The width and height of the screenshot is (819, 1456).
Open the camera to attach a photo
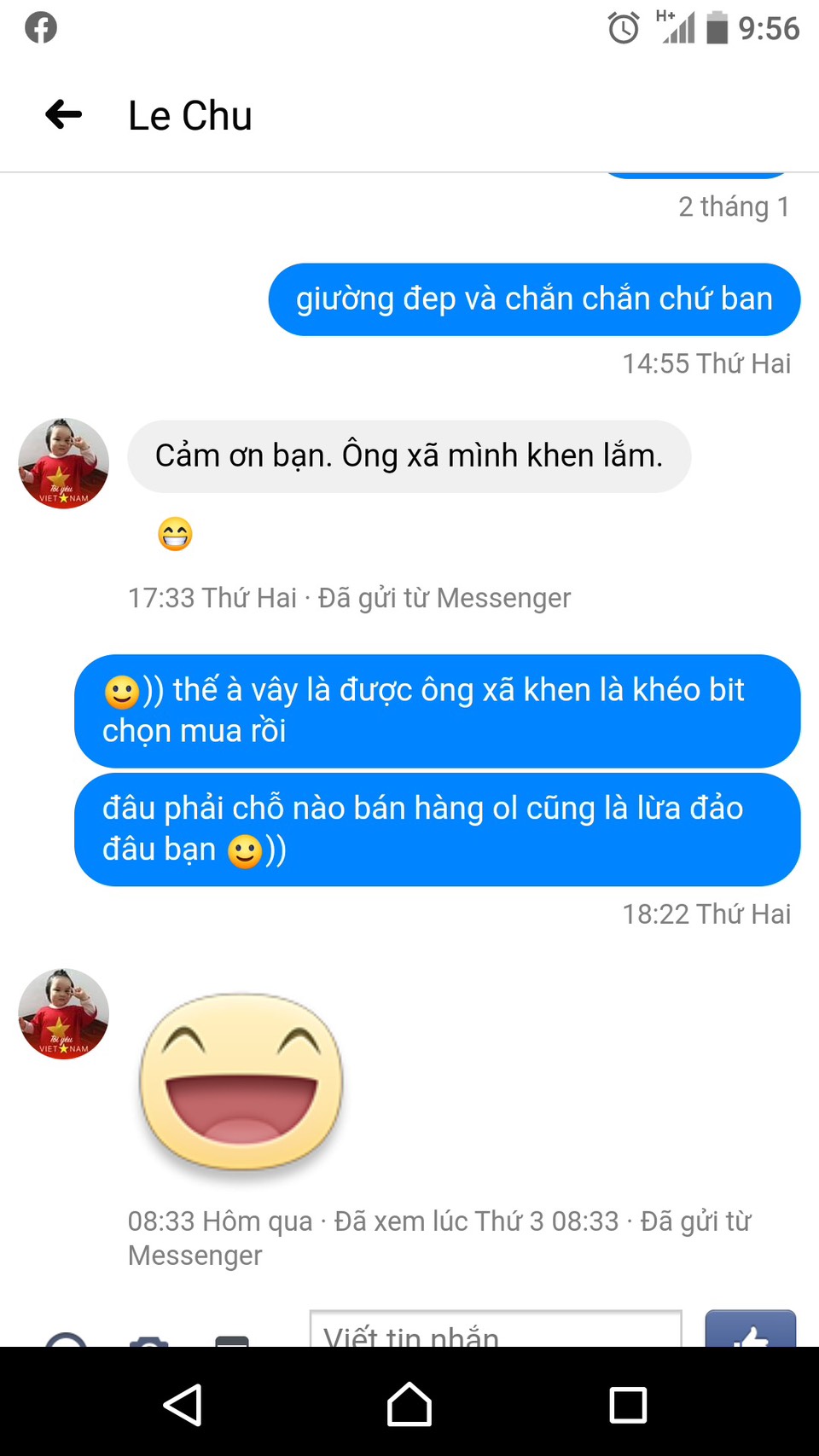(x=149, y=1339)
